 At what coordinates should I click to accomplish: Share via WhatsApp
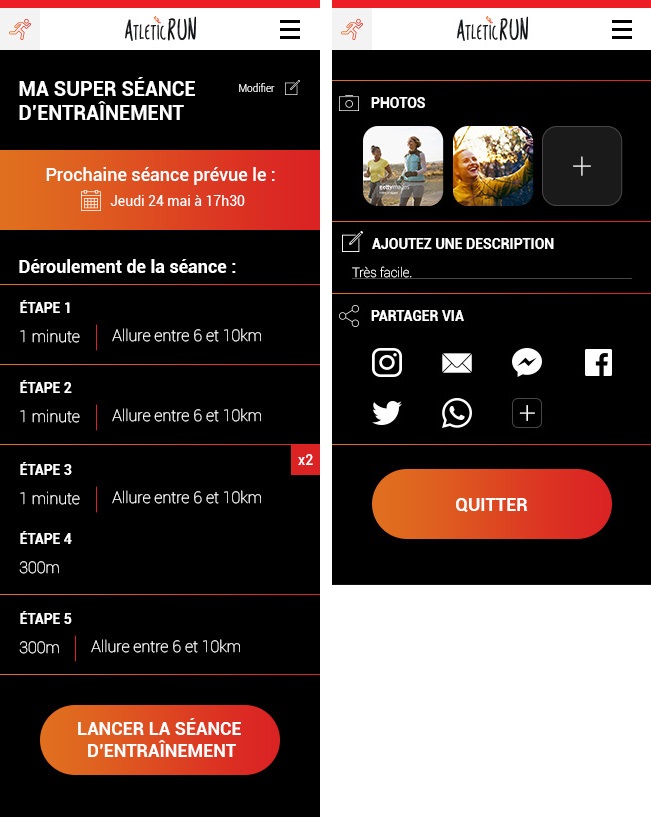point(457,413)
